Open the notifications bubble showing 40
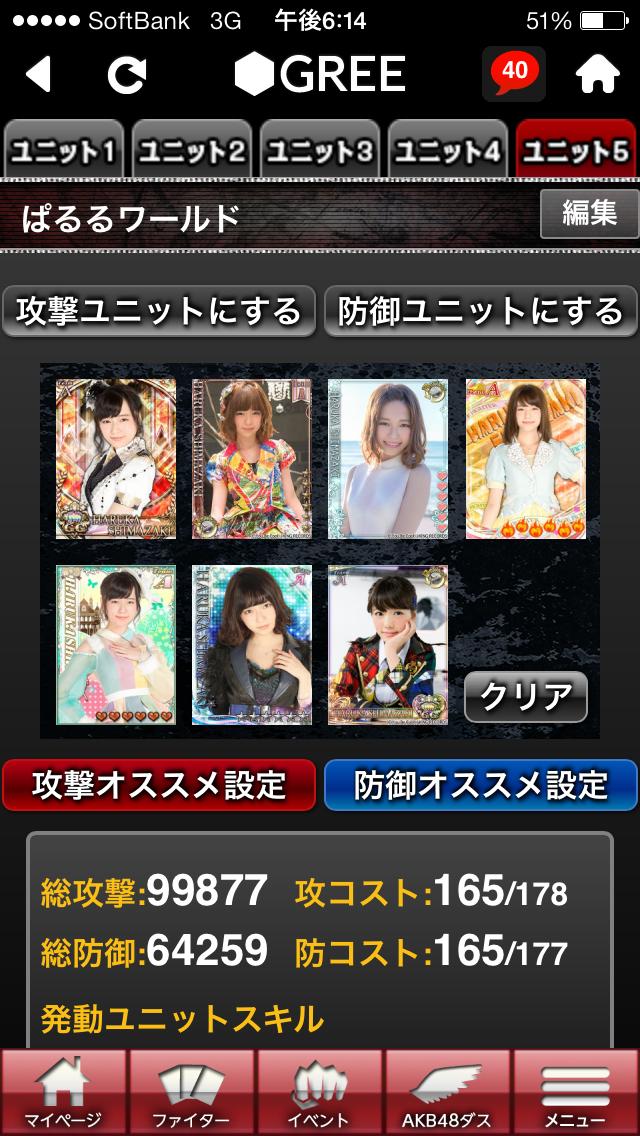This screenshot has height=1136, width=640. (x=514, y=73)
